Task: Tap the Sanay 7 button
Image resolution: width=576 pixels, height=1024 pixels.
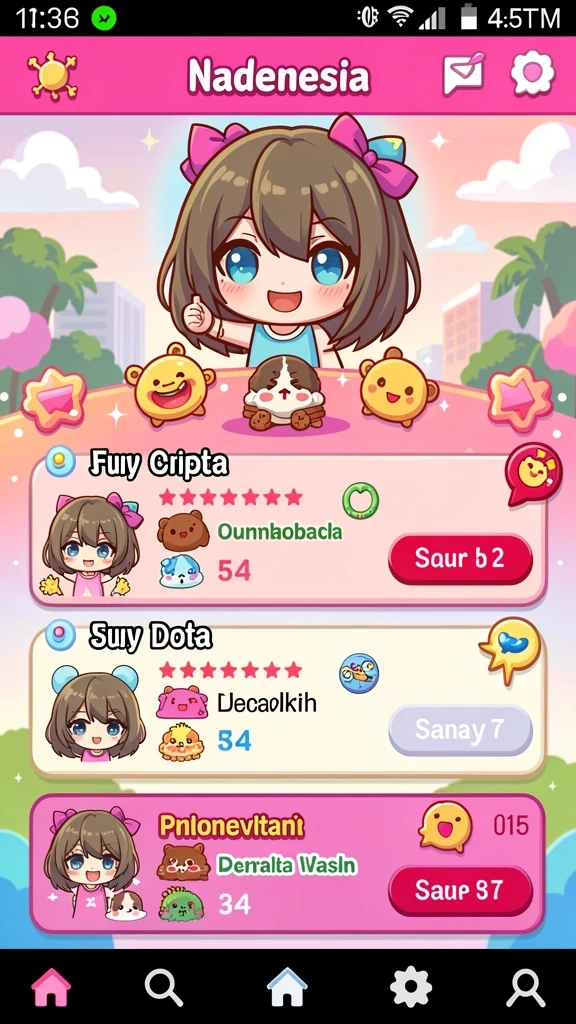Action: point(460,730)
